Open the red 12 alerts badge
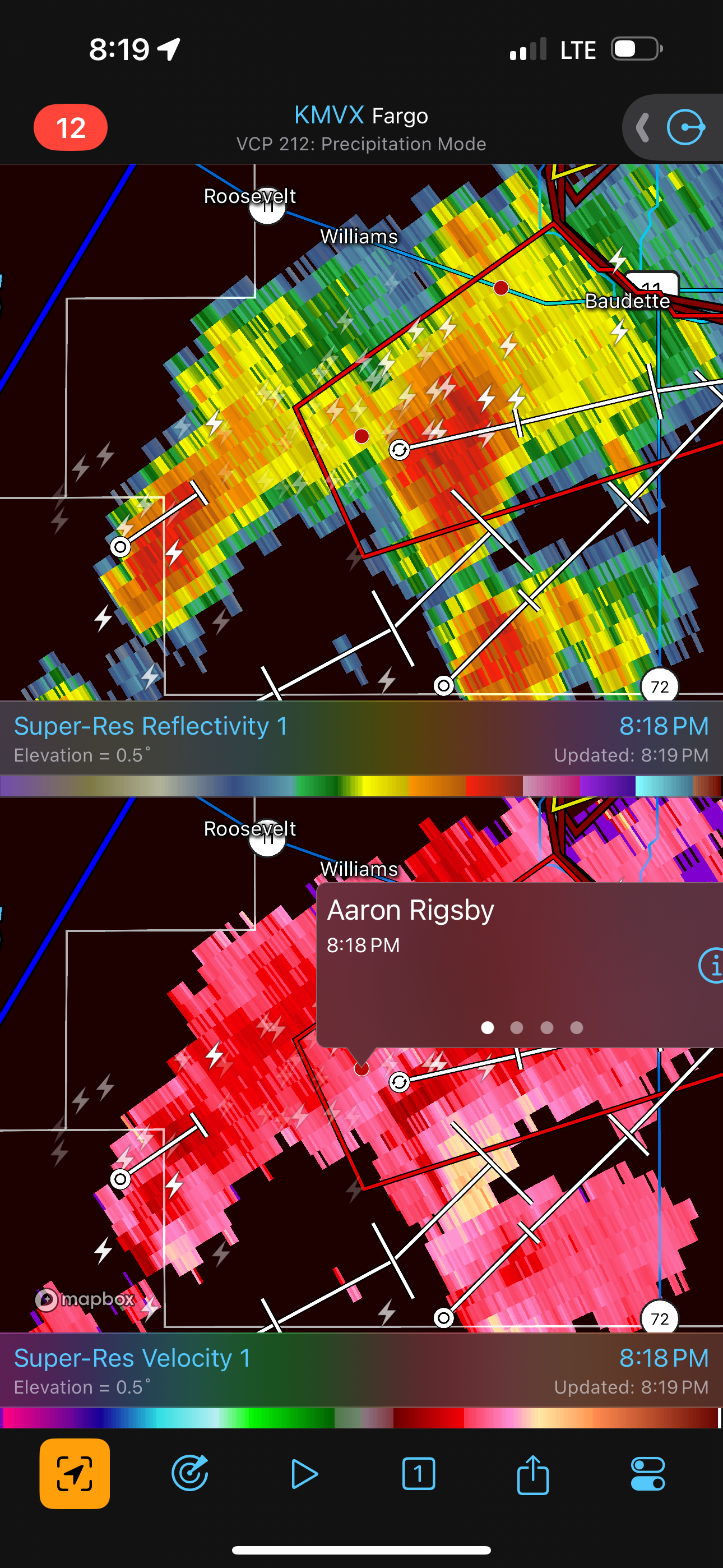The image size is (723, 1568). [71, 128]
